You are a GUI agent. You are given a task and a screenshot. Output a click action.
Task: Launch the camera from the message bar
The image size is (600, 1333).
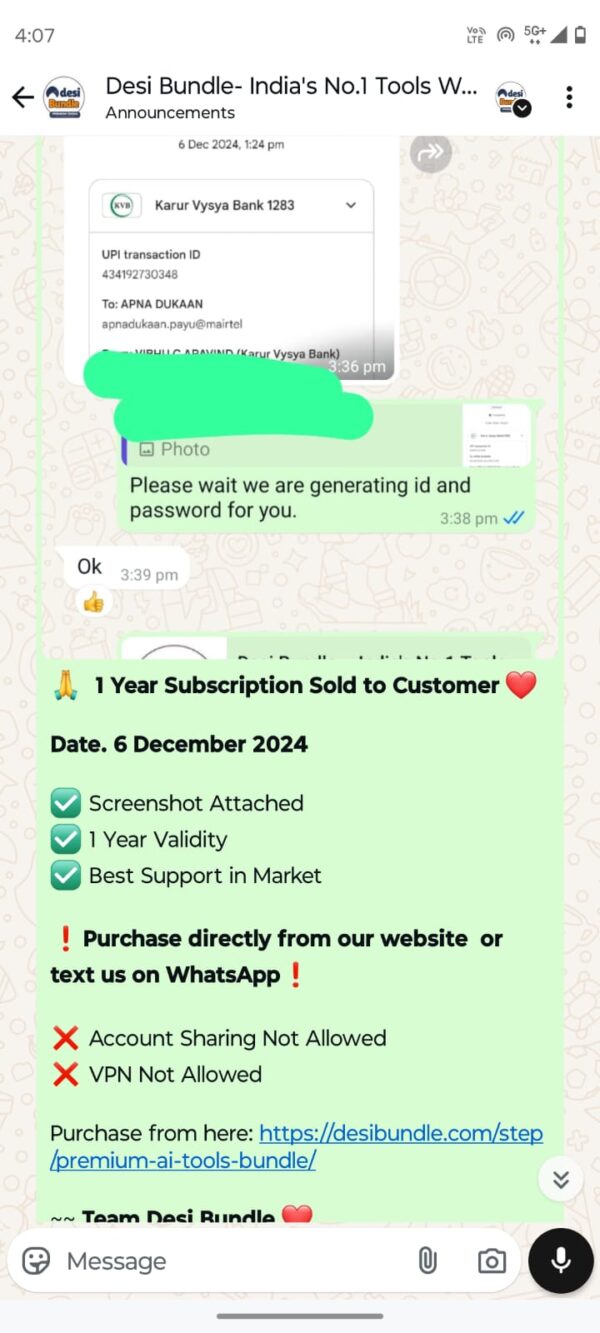pos(491,1261)
